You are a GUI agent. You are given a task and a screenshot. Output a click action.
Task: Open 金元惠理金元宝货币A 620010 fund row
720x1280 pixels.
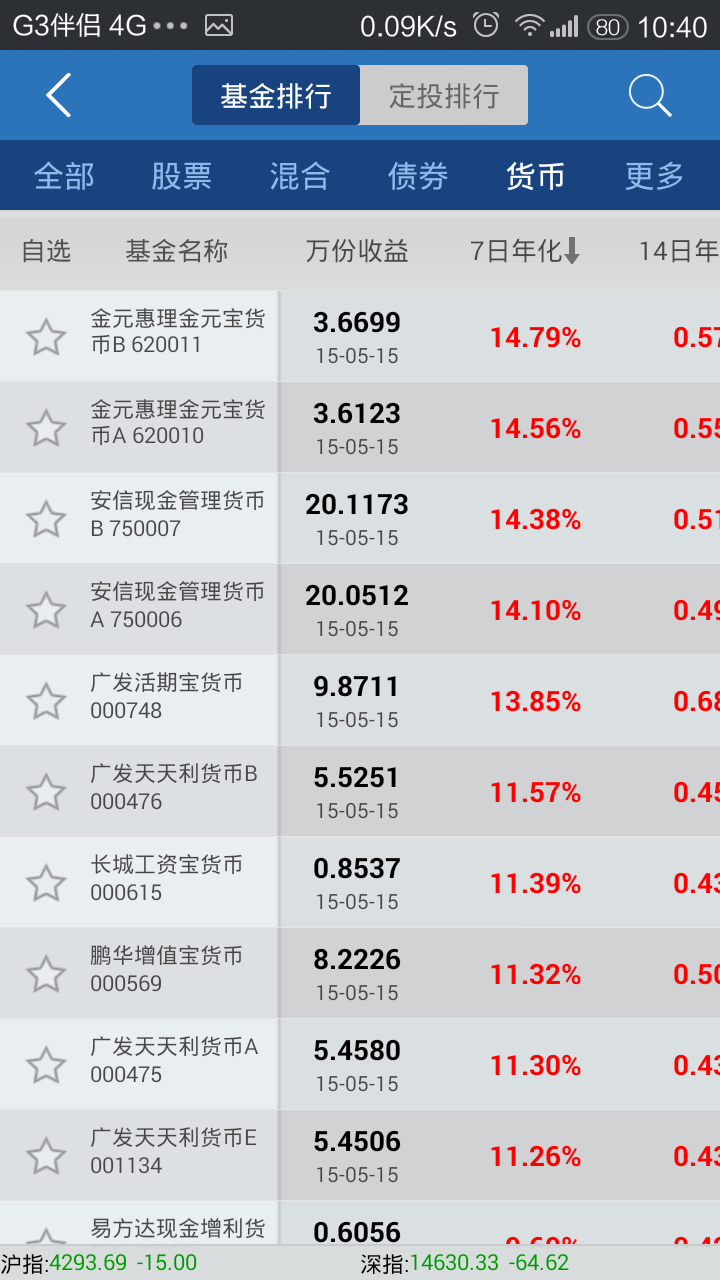(360, 427)
